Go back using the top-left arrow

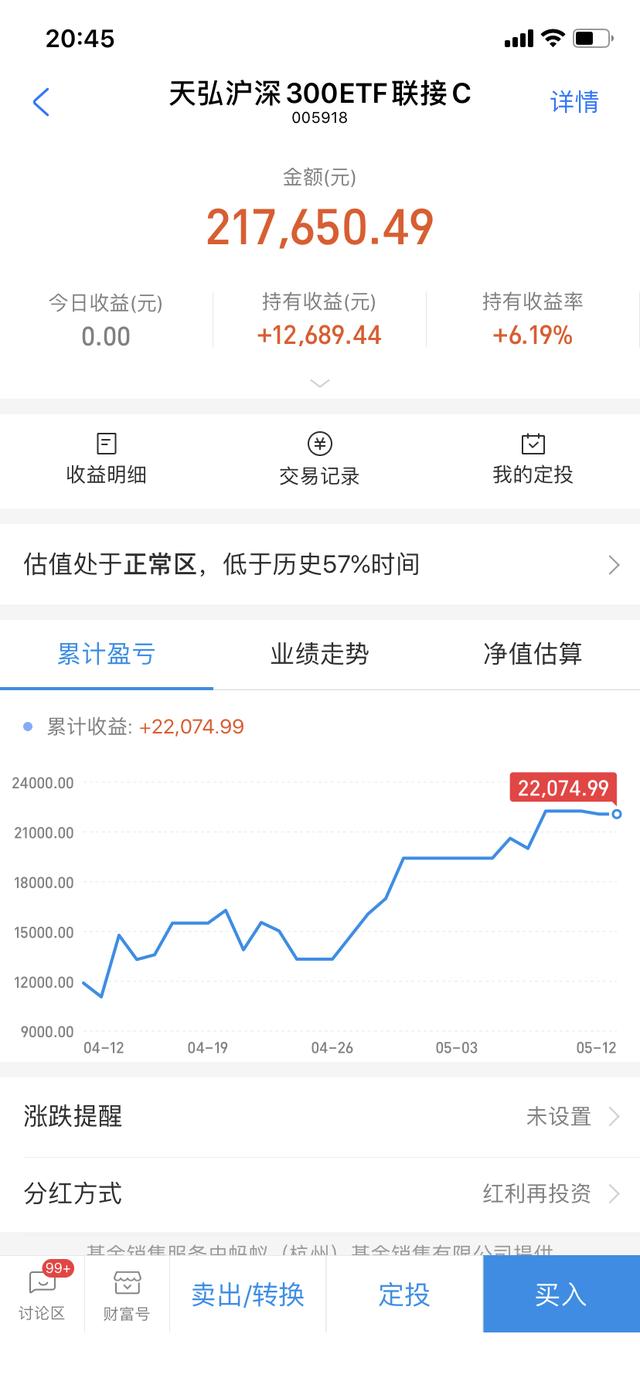coord(41,102)
